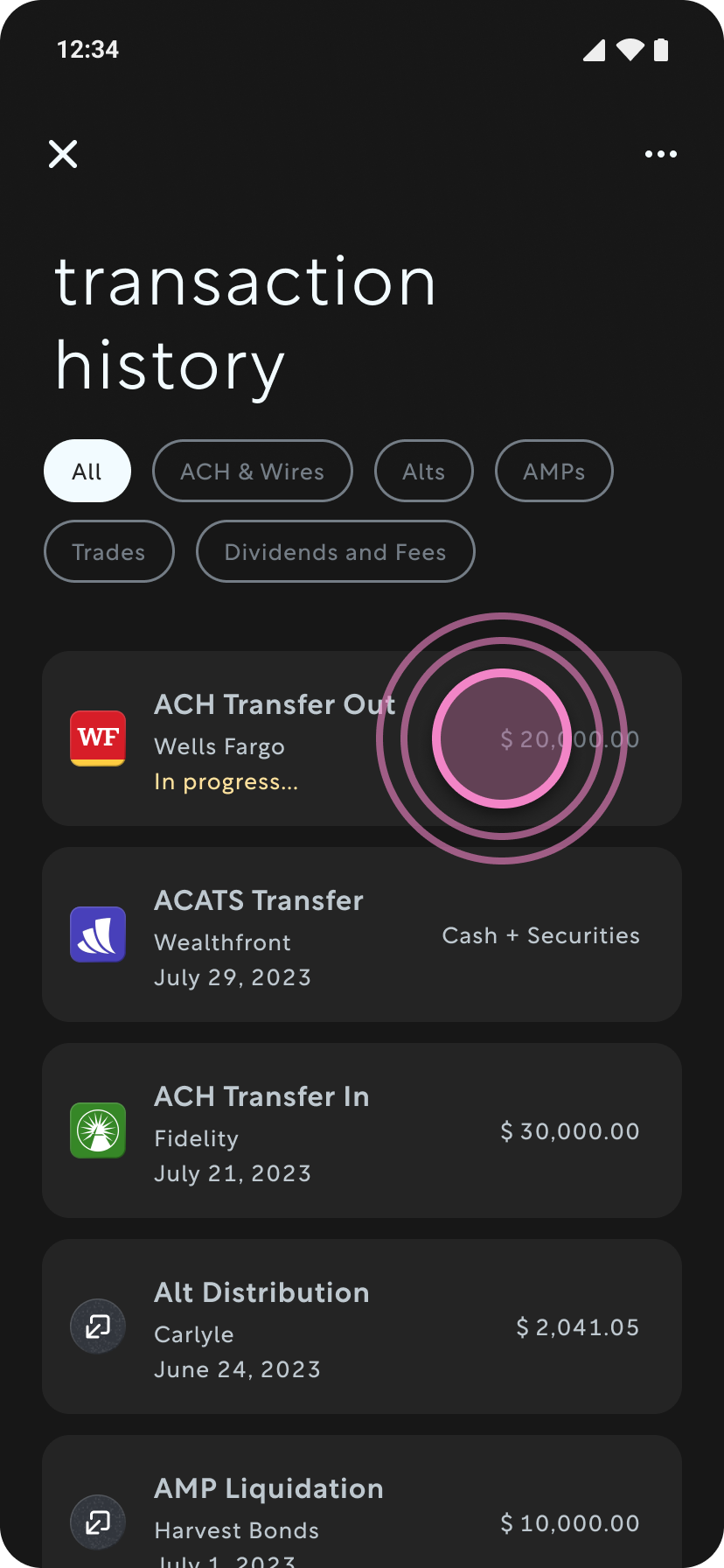The width and height of the screenshot is (724, 1568).
Task: Select the All filter chip
Action: point(87,471)
